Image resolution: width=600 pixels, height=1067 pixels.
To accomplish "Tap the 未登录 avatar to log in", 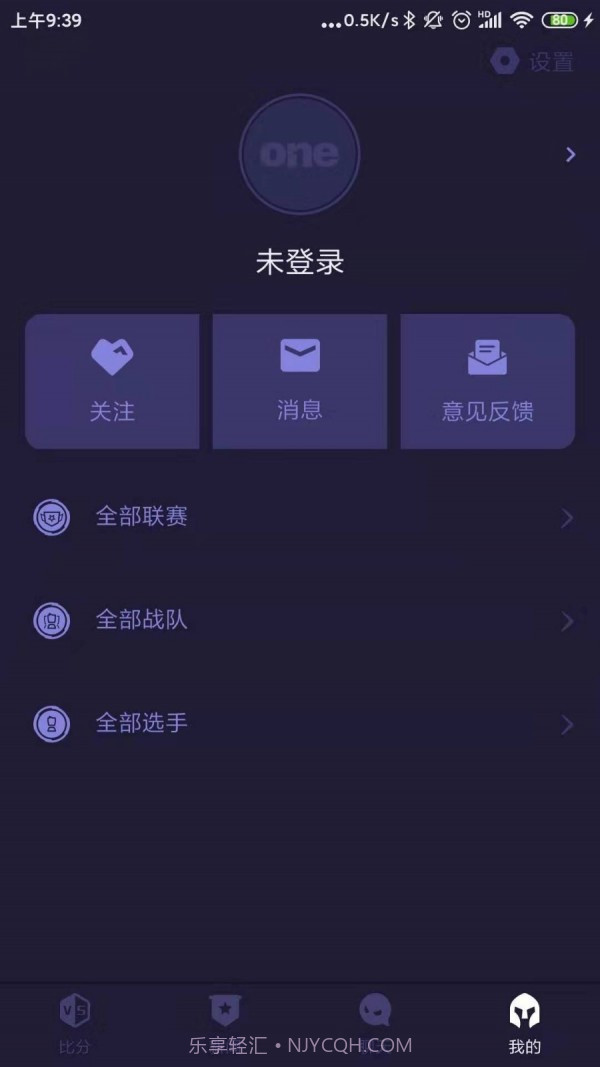I will click(299, 154).
